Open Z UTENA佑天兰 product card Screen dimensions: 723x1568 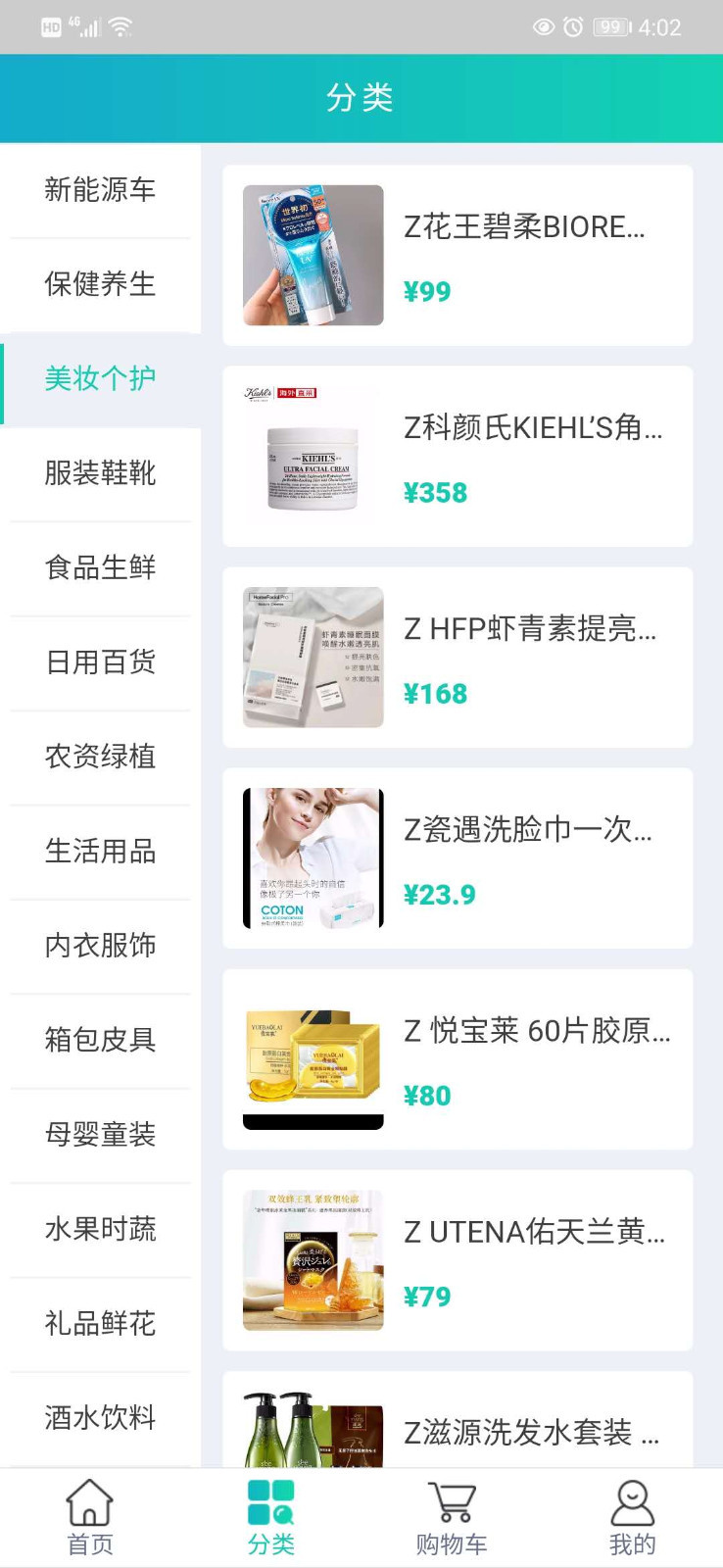458,1260
